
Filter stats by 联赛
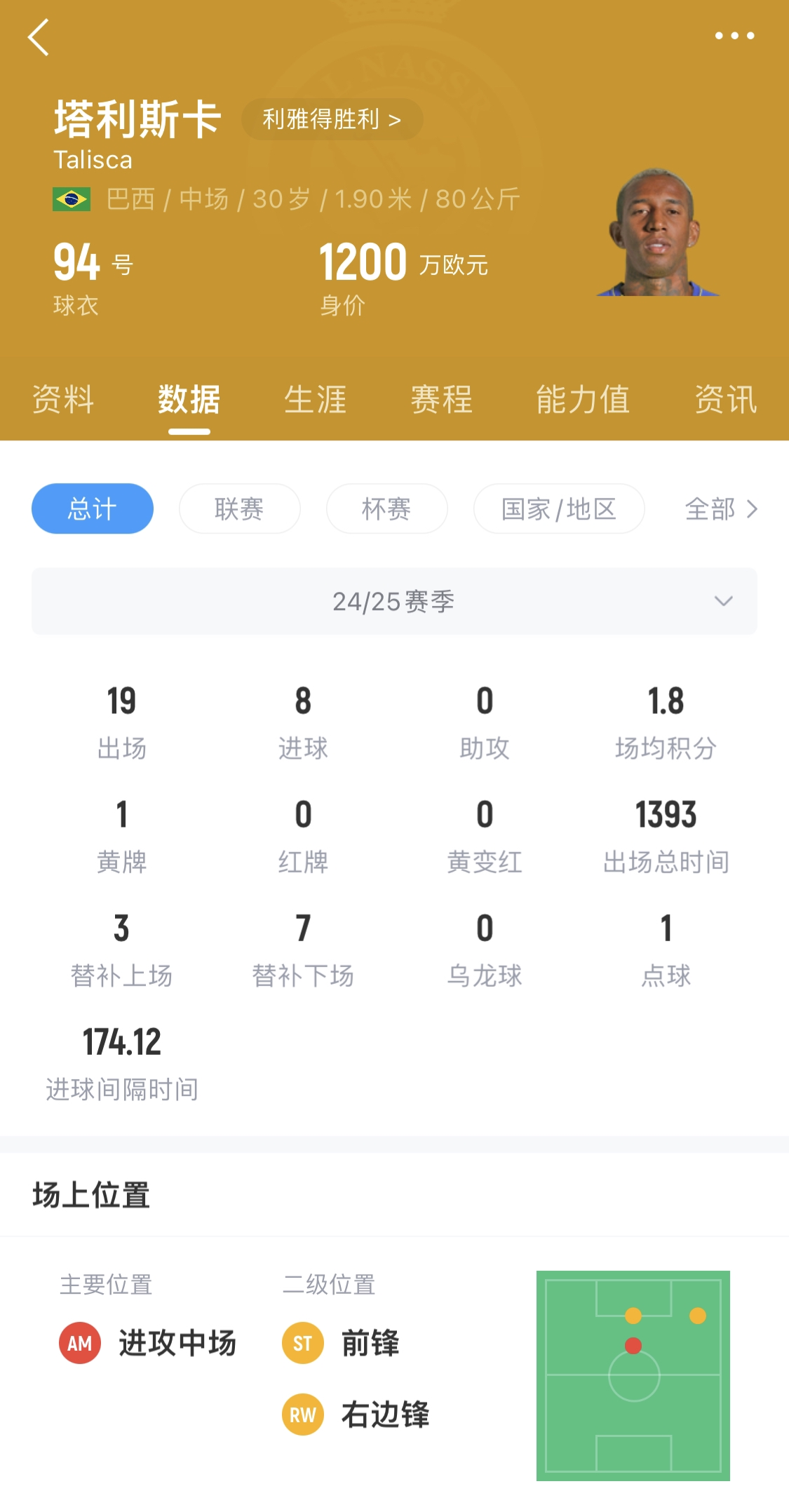pos(239,508)
